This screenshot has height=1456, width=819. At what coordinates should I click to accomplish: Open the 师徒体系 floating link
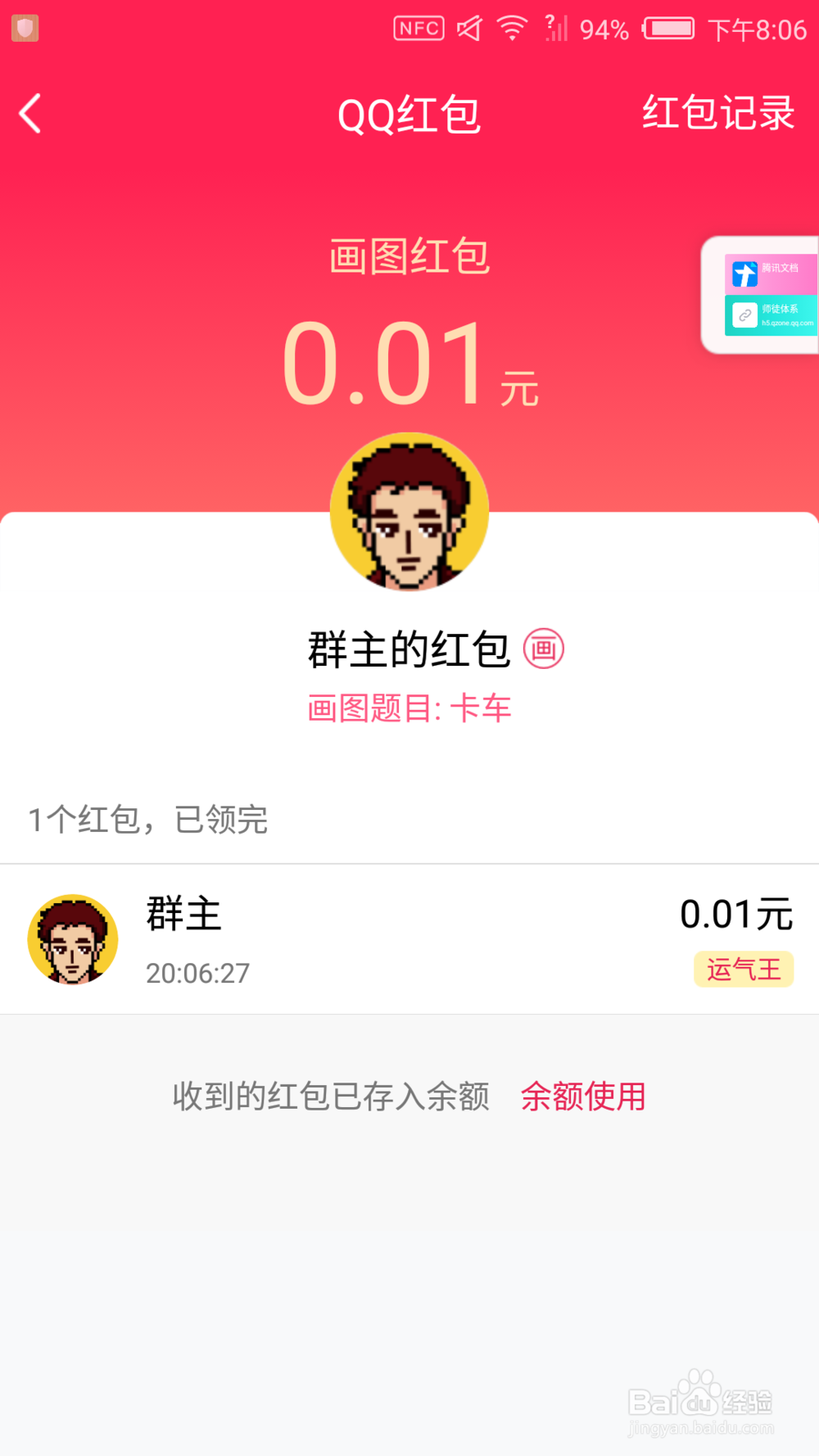(x=771, y=315)
